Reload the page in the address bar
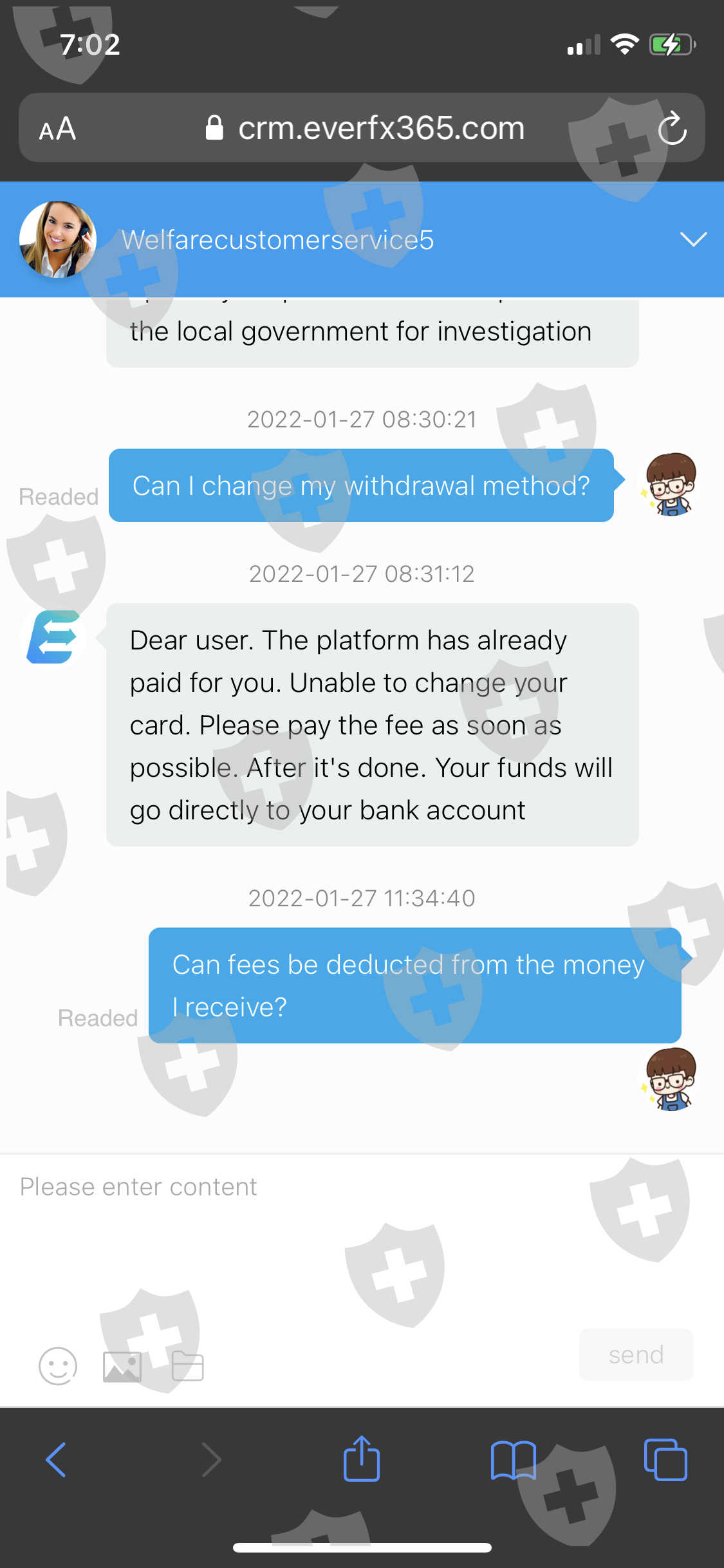 (673, 128)
